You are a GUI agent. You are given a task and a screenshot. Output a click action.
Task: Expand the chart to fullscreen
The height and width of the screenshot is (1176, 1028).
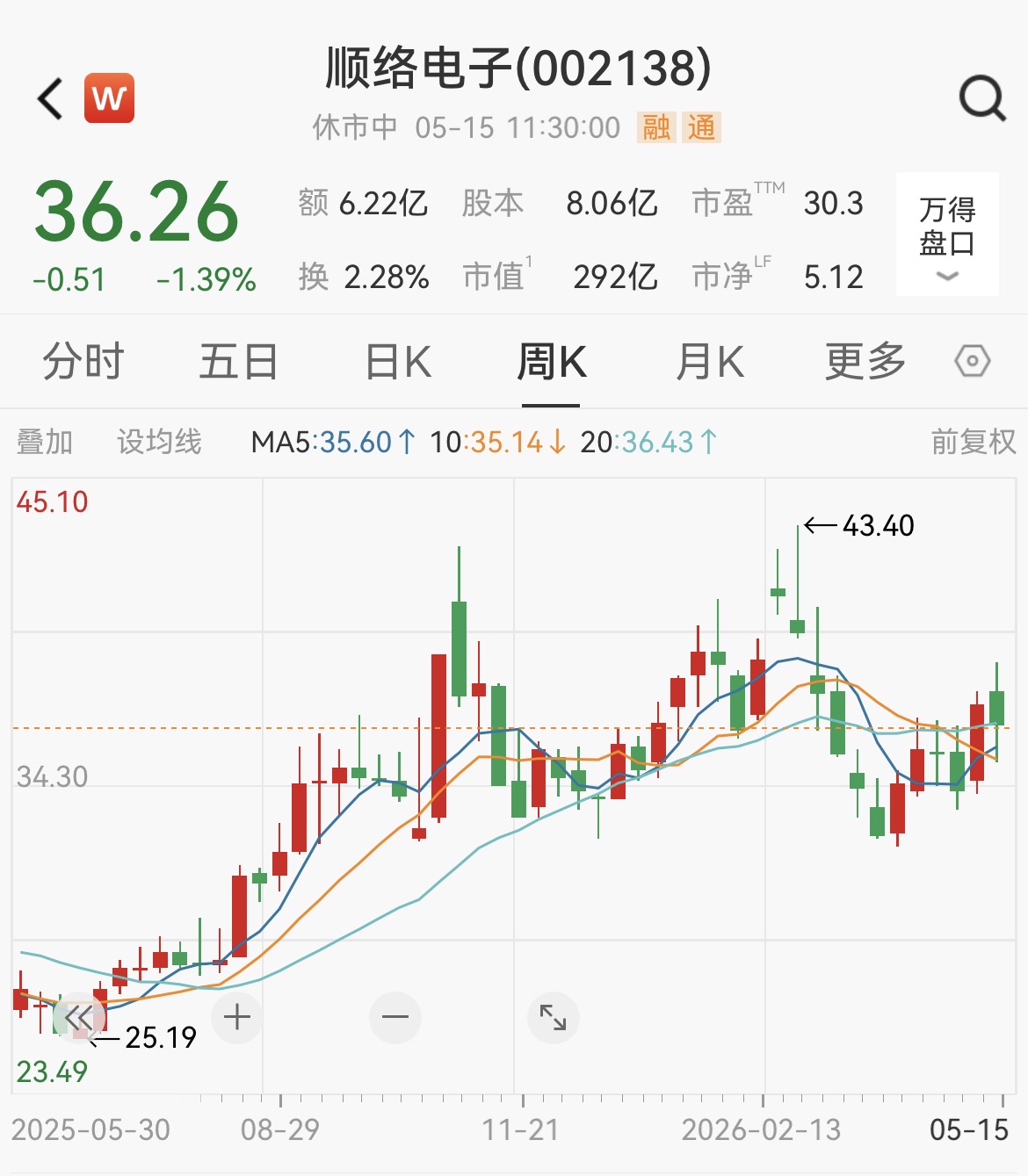554,1018
